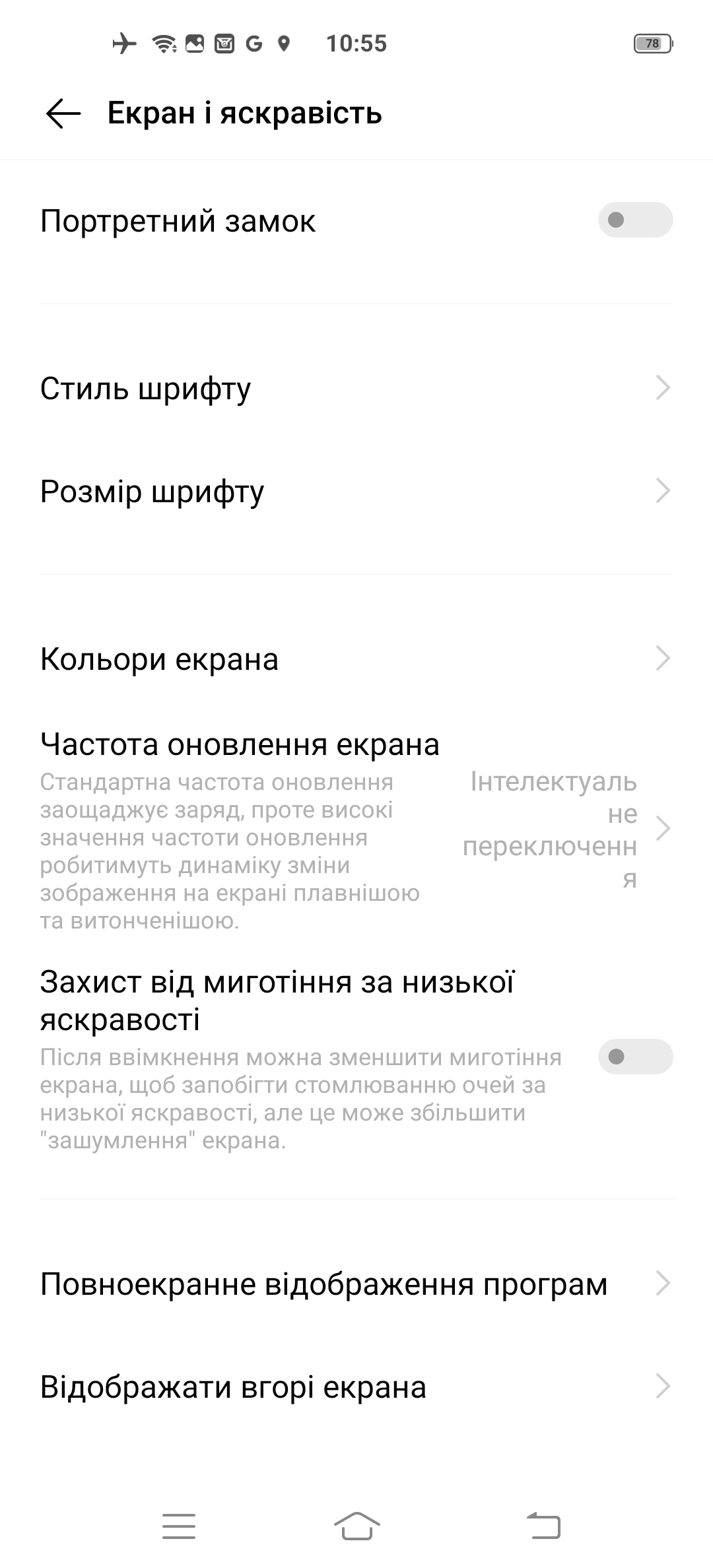Toggle Захист від миготіння за низької яскравості
Screen dimensions: 713x1568
click(635, 1057)
